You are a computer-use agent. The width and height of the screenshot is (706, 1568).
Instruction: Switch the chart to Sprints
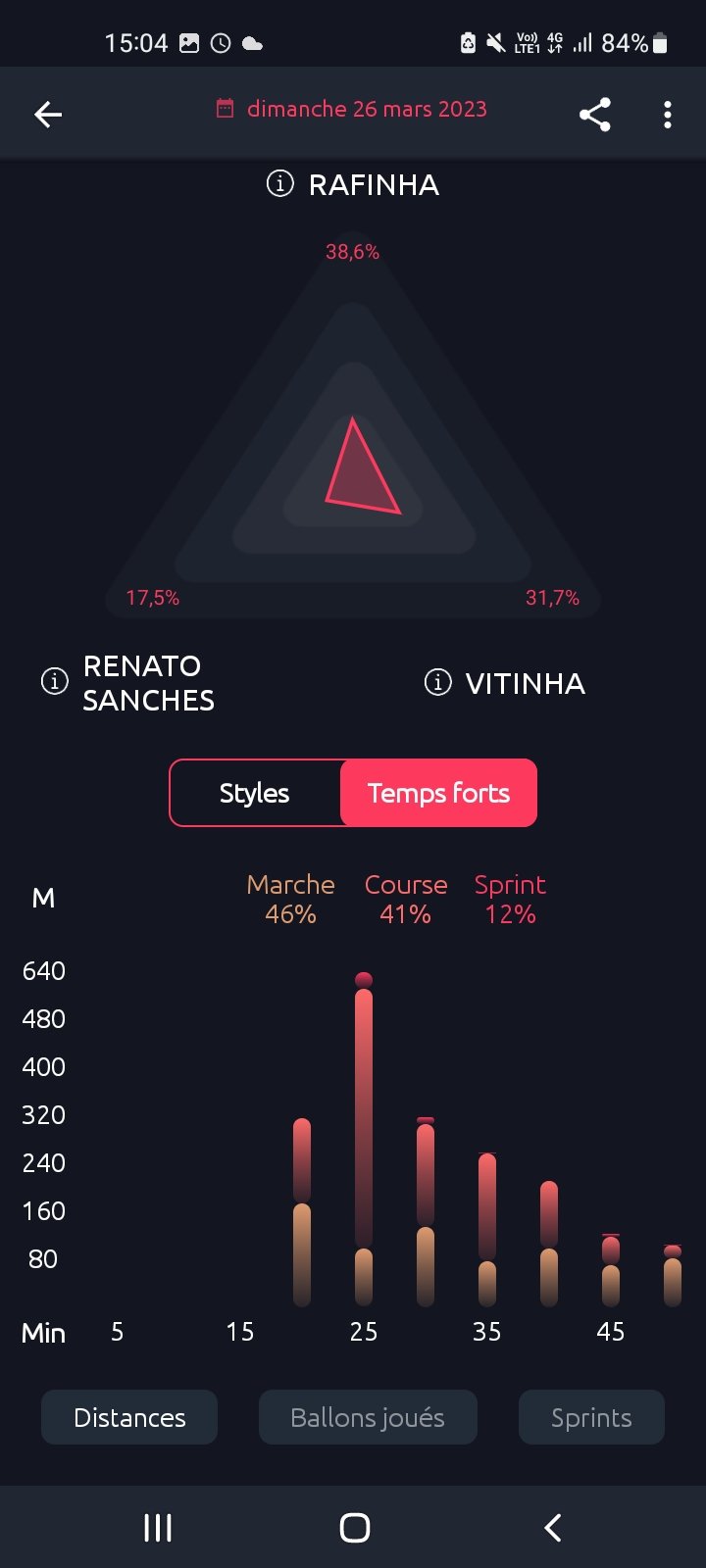[x=591, y=1417]
